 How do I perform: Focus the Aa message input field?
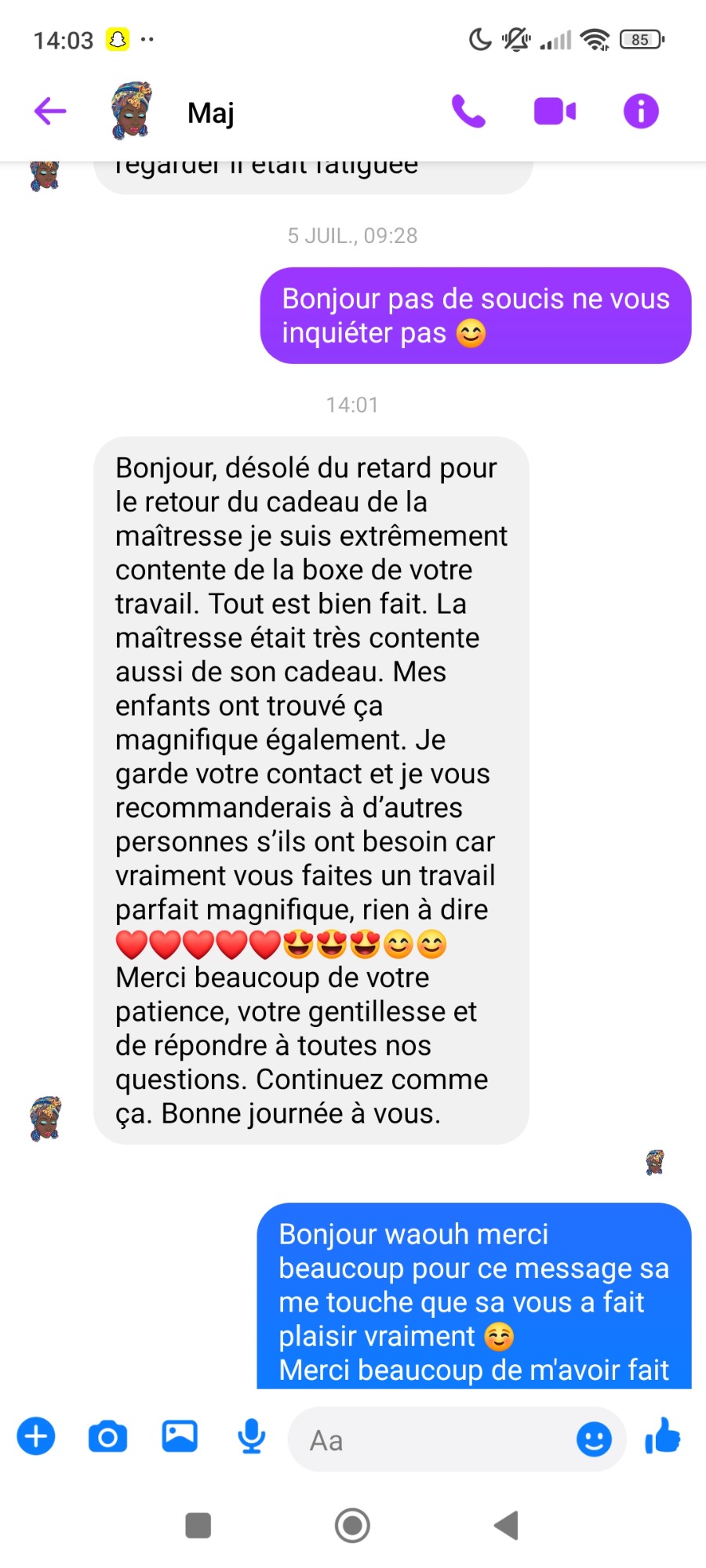coord(431,1439)
